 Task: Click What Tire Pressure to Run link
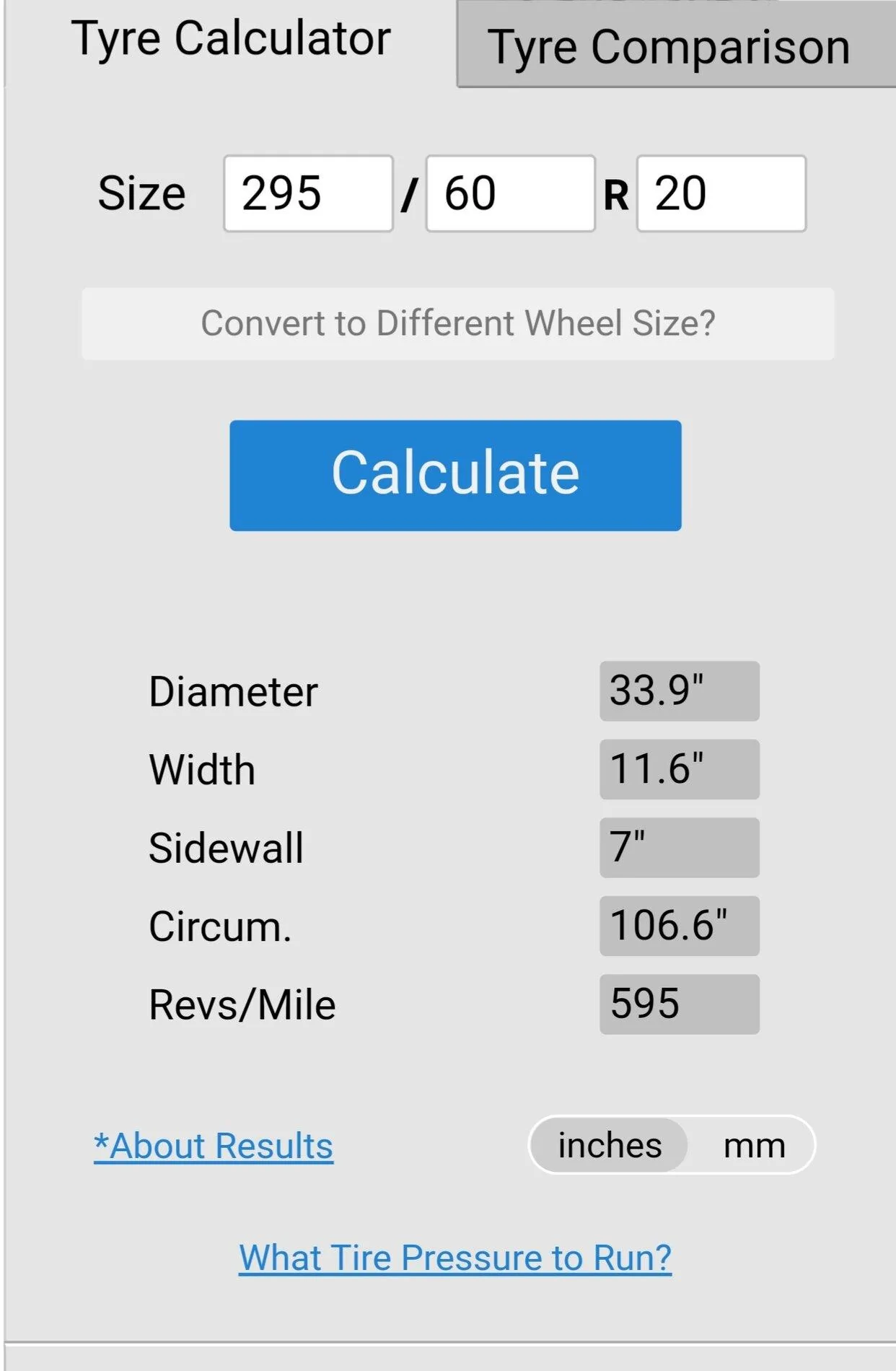click(454, 1258)
